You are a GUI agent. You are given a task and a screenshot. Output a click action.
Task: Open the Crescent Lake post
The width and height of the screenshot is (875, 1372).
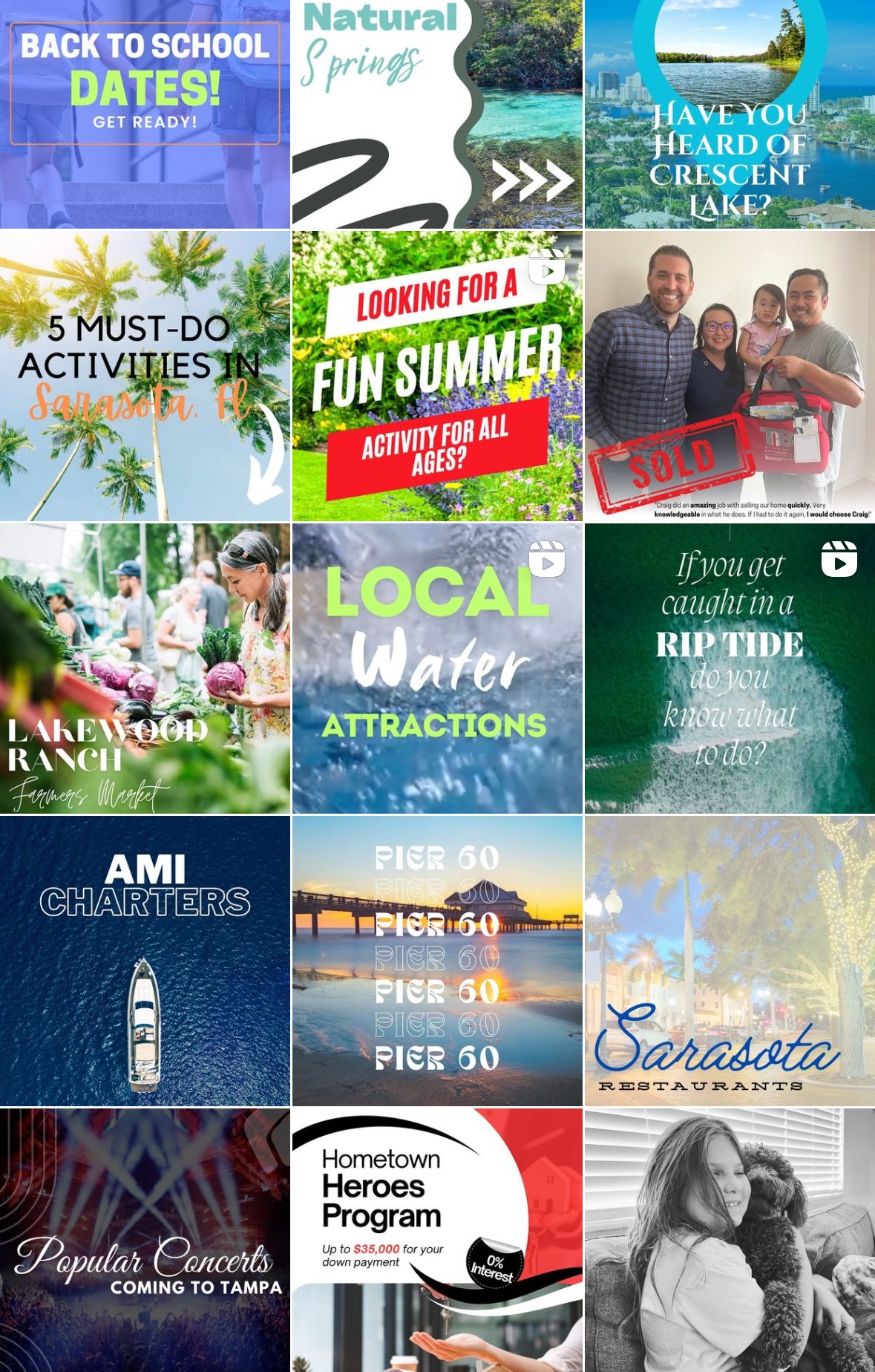pos(730,114)
